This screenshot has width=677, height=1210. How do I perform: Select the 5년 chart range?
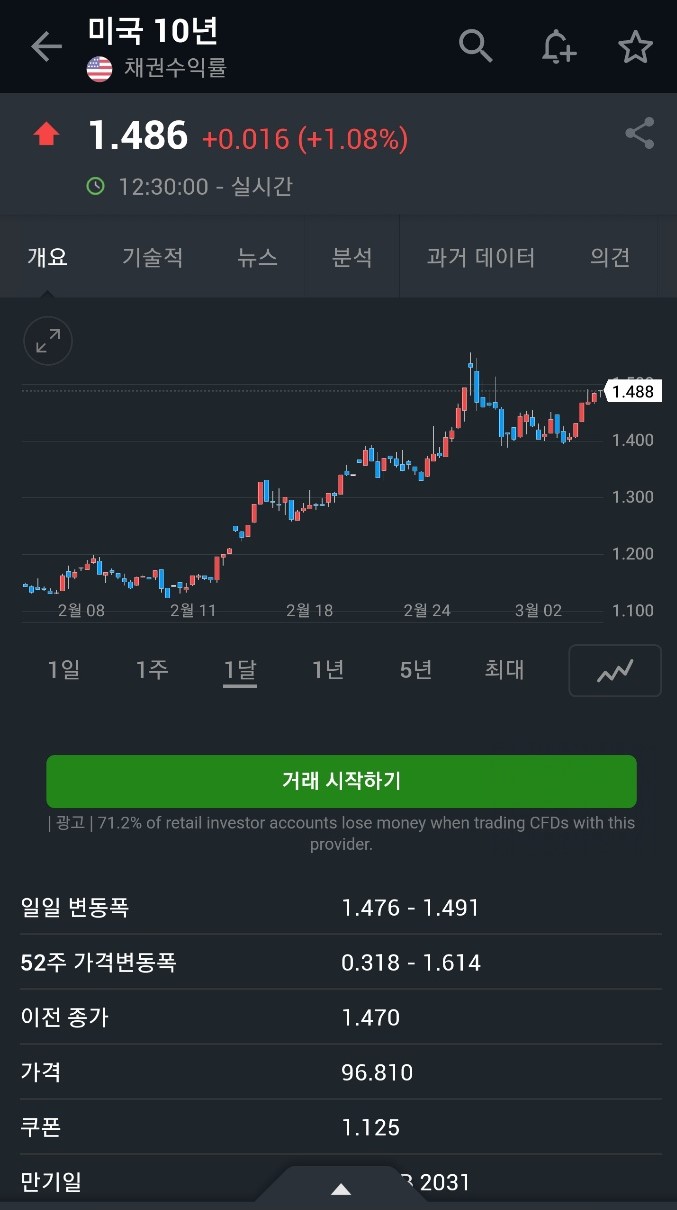416,670
